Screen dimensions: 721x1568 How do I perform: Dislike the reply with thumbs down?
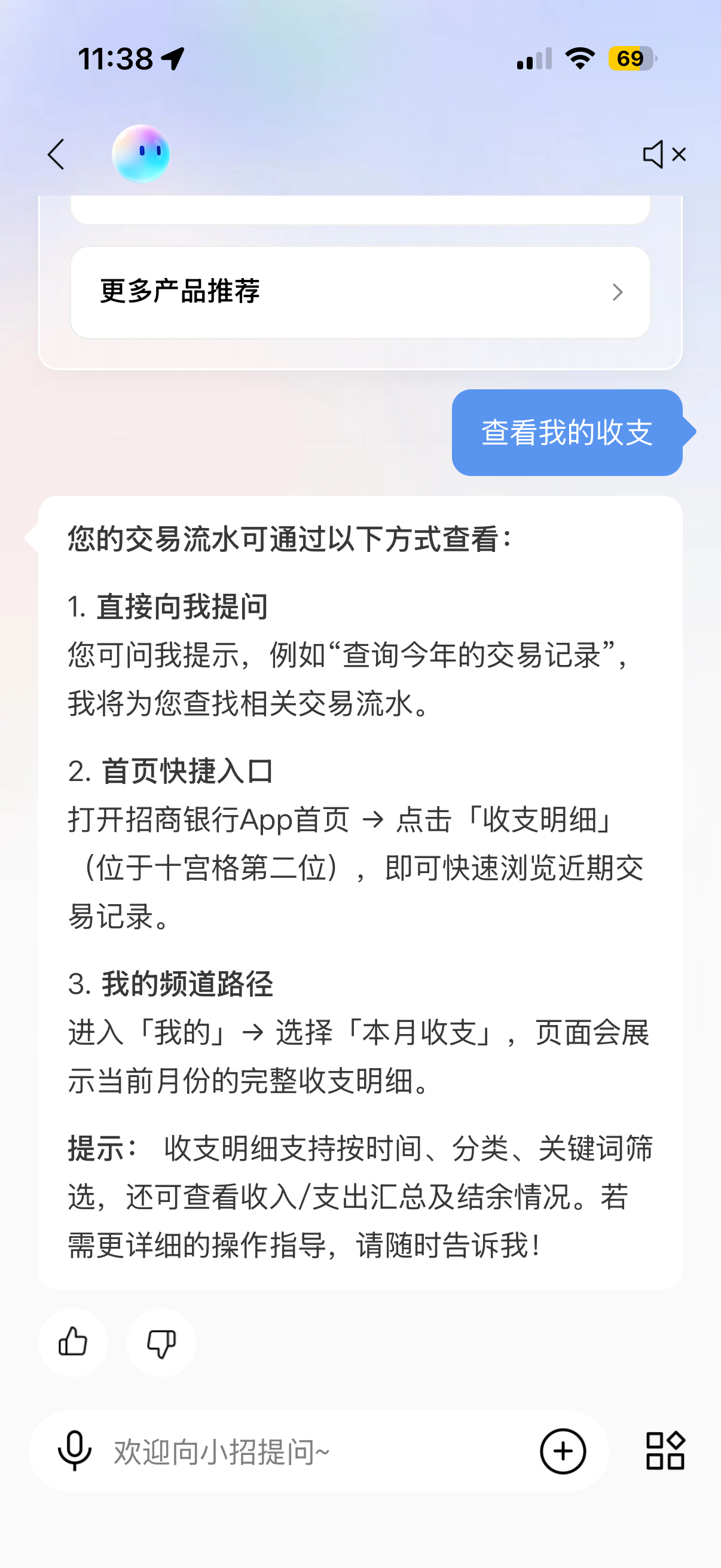tap(161, 1341)
